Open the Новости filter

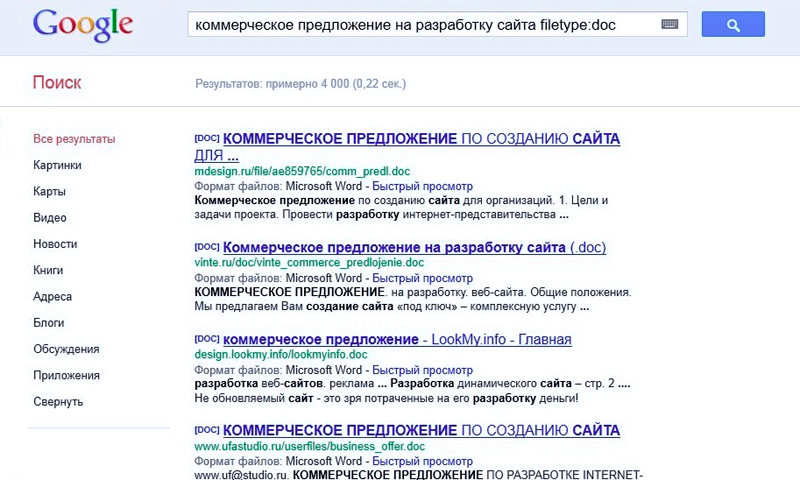coord(55,244)
